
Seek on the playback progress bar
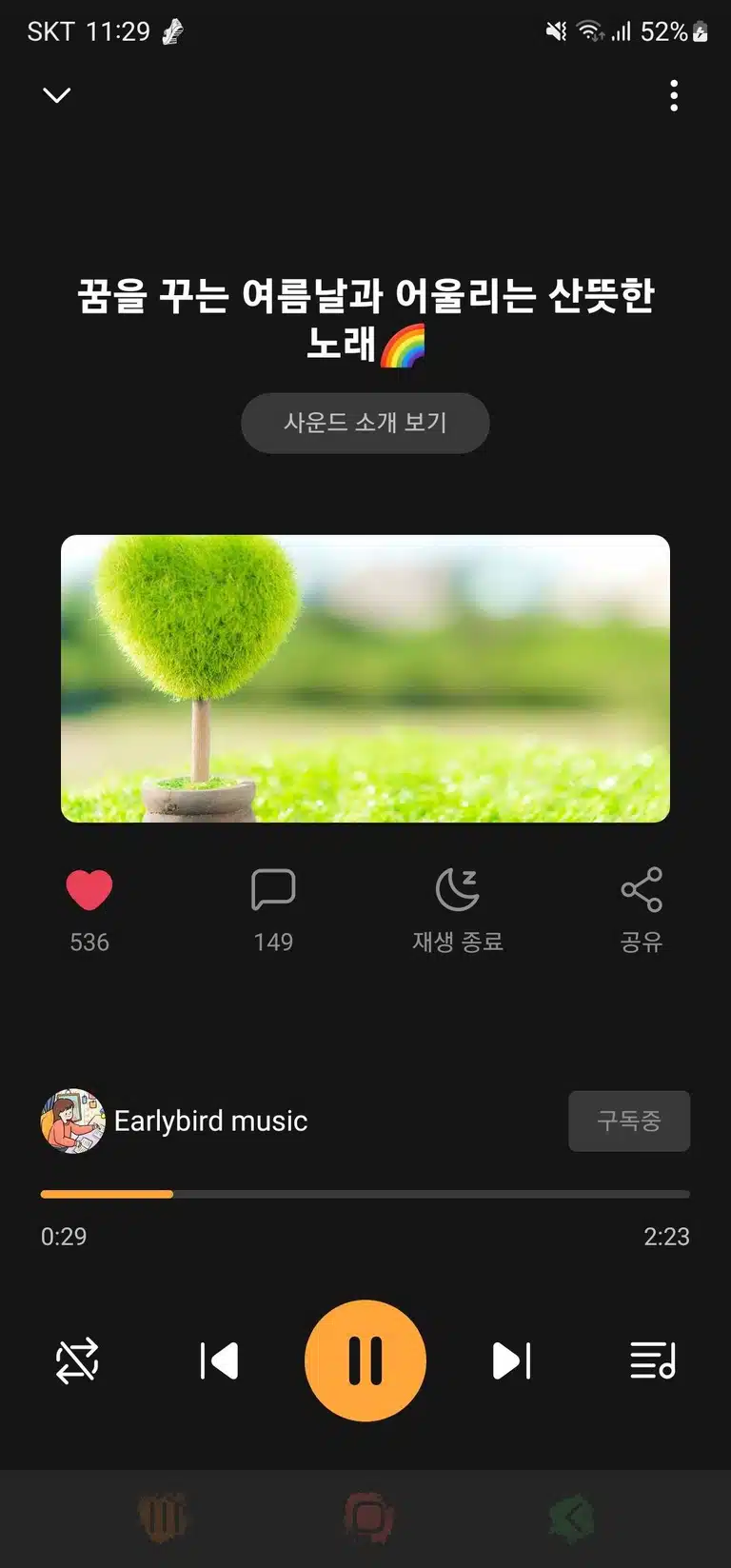pyautogui.click(x=365, y=1194)
